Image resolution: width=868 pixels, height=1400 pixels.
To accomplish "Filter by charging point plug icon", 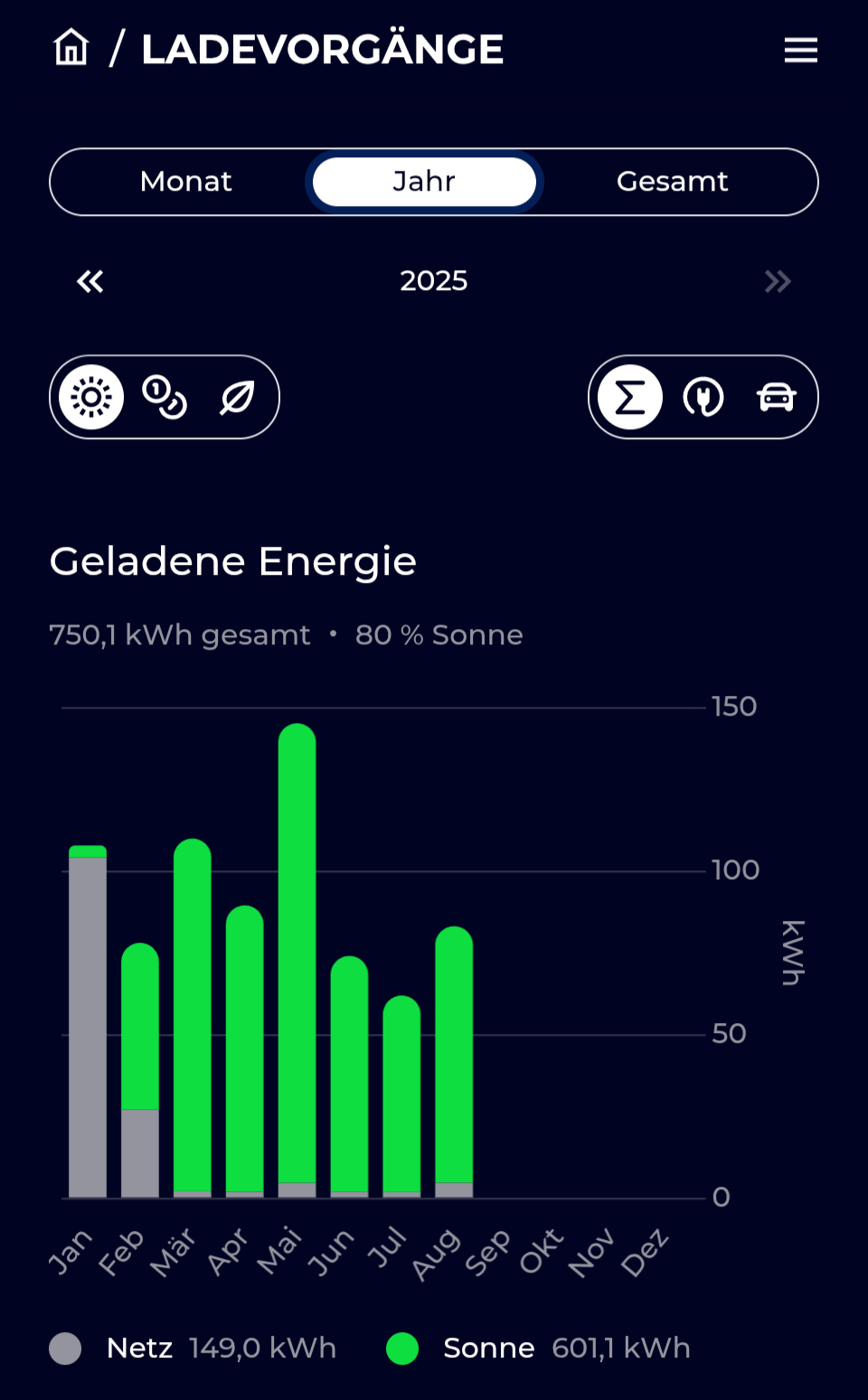I will pyautogui.click(x=703, y=397).
